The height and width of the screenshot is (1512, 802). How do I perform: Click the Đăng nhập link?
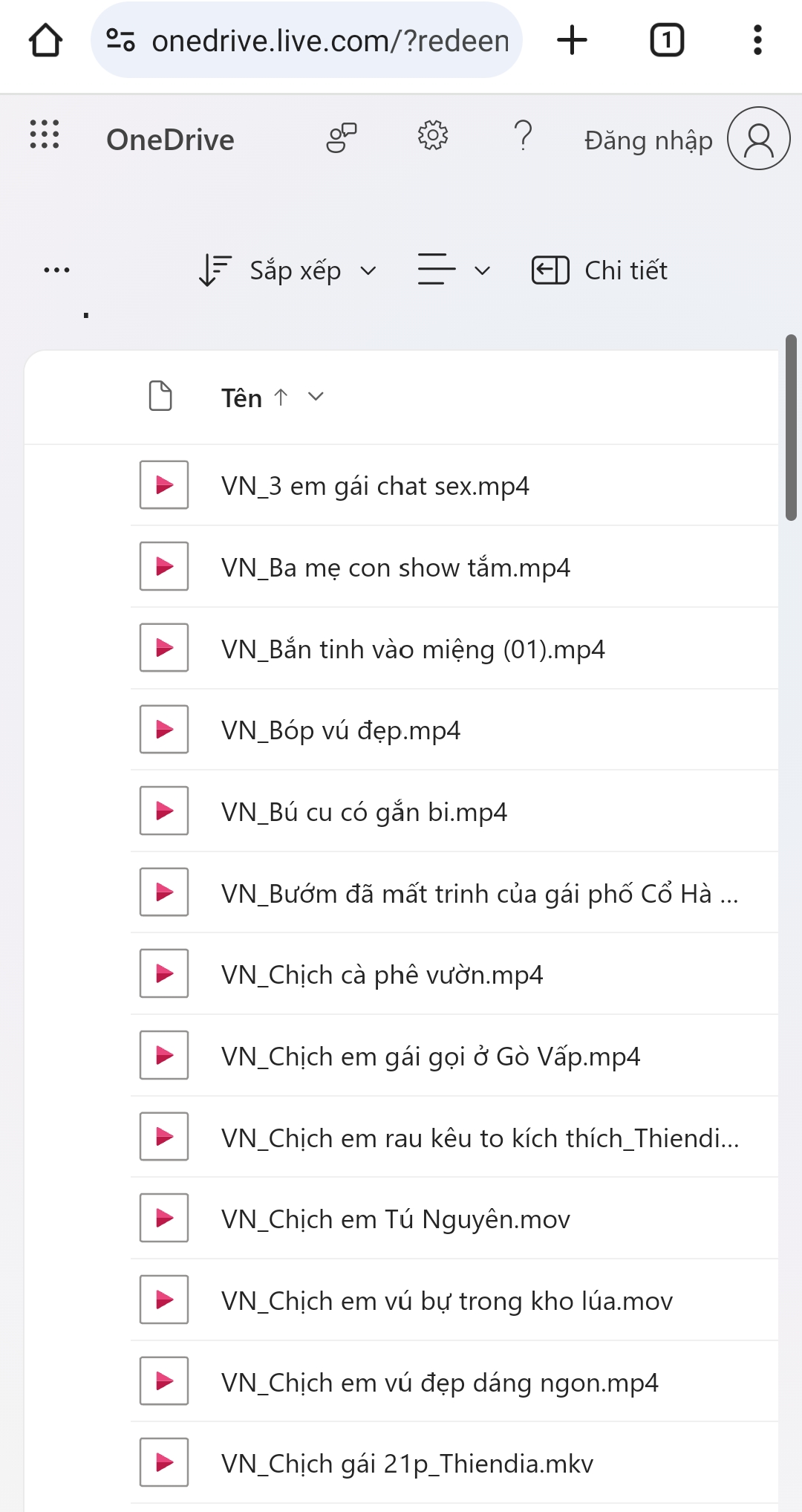click(648, 140)
